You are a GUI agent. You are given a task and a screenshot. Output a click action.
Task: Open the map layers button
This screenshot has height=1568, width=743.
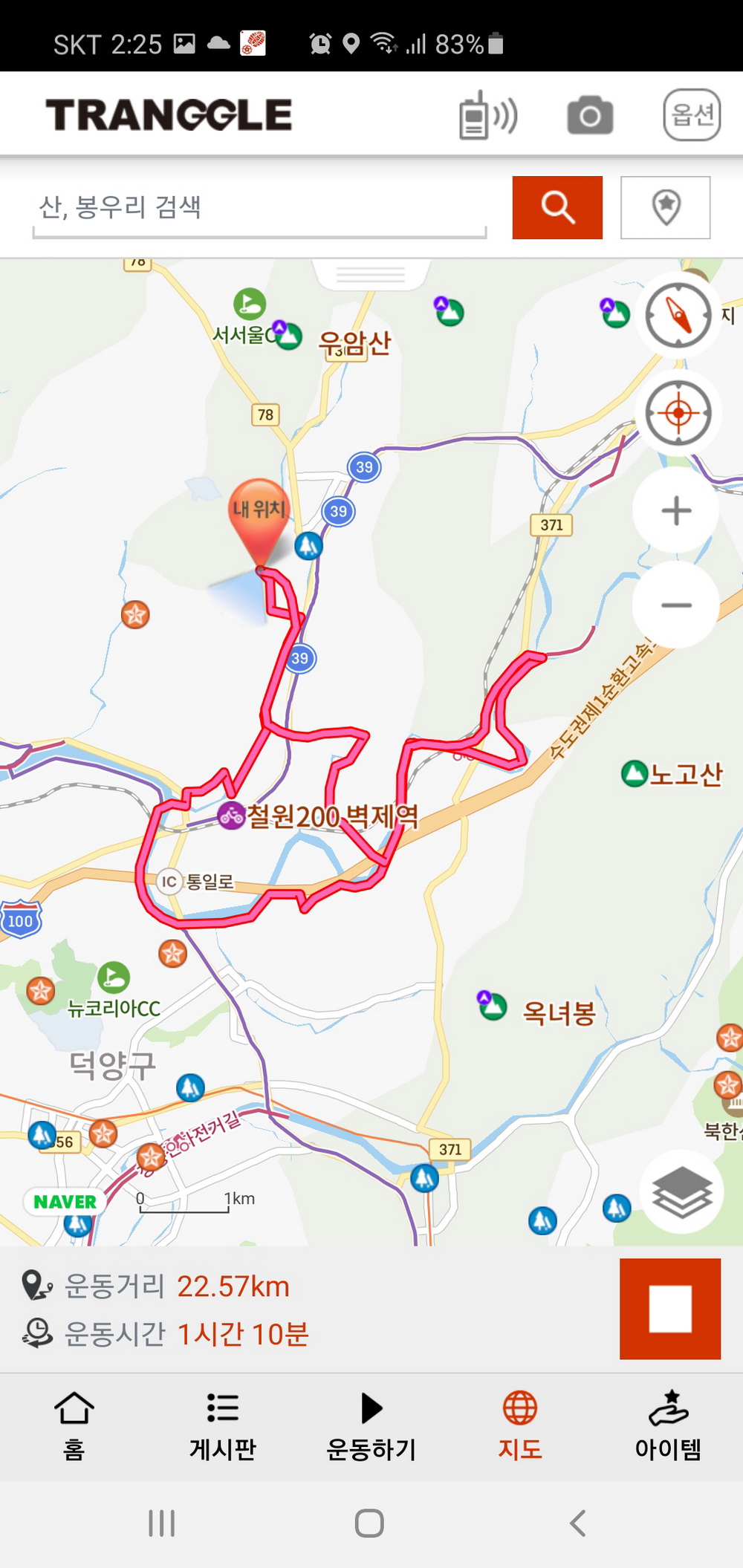(x=681, y=1192)
